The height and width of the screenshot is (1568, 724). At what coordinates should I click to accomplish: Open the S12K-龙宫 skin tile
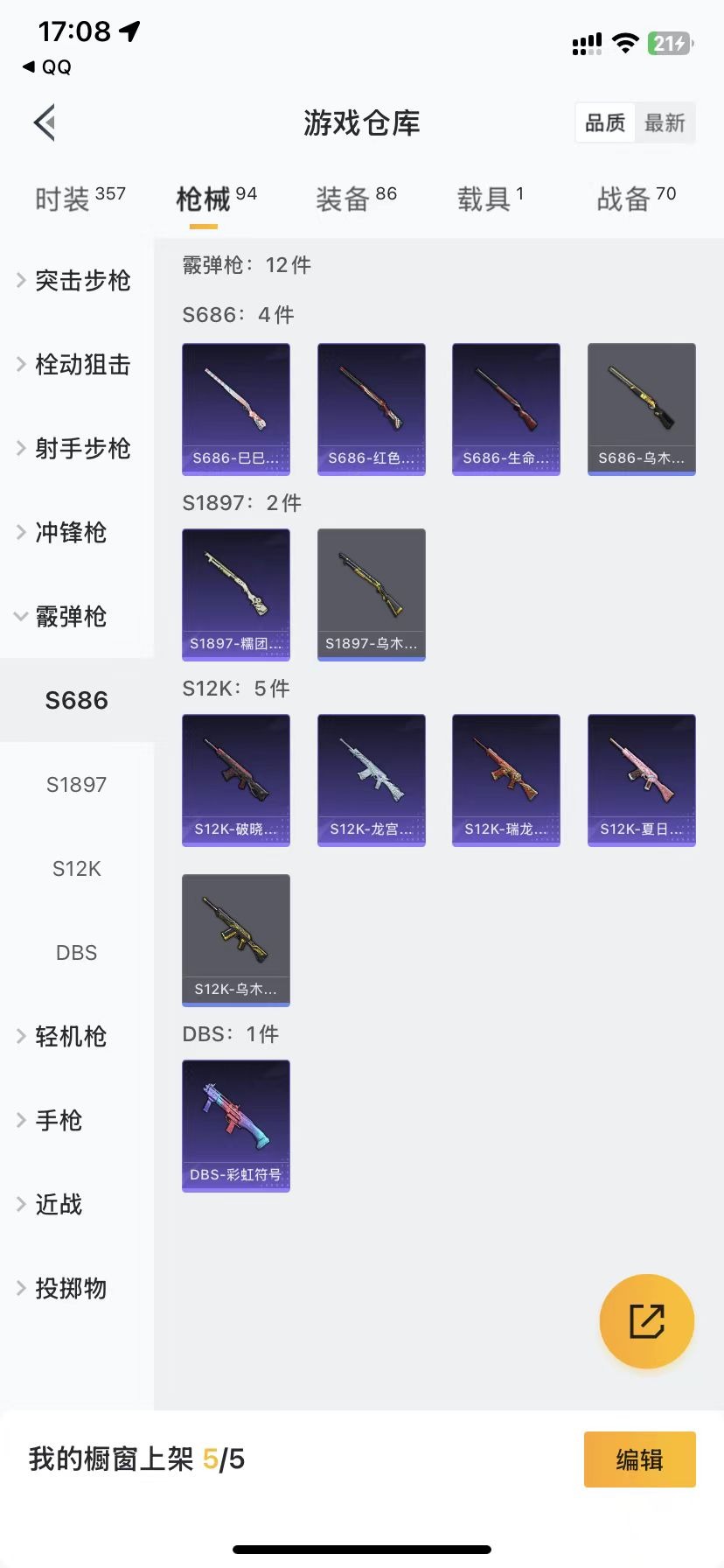tap(371, 780)
